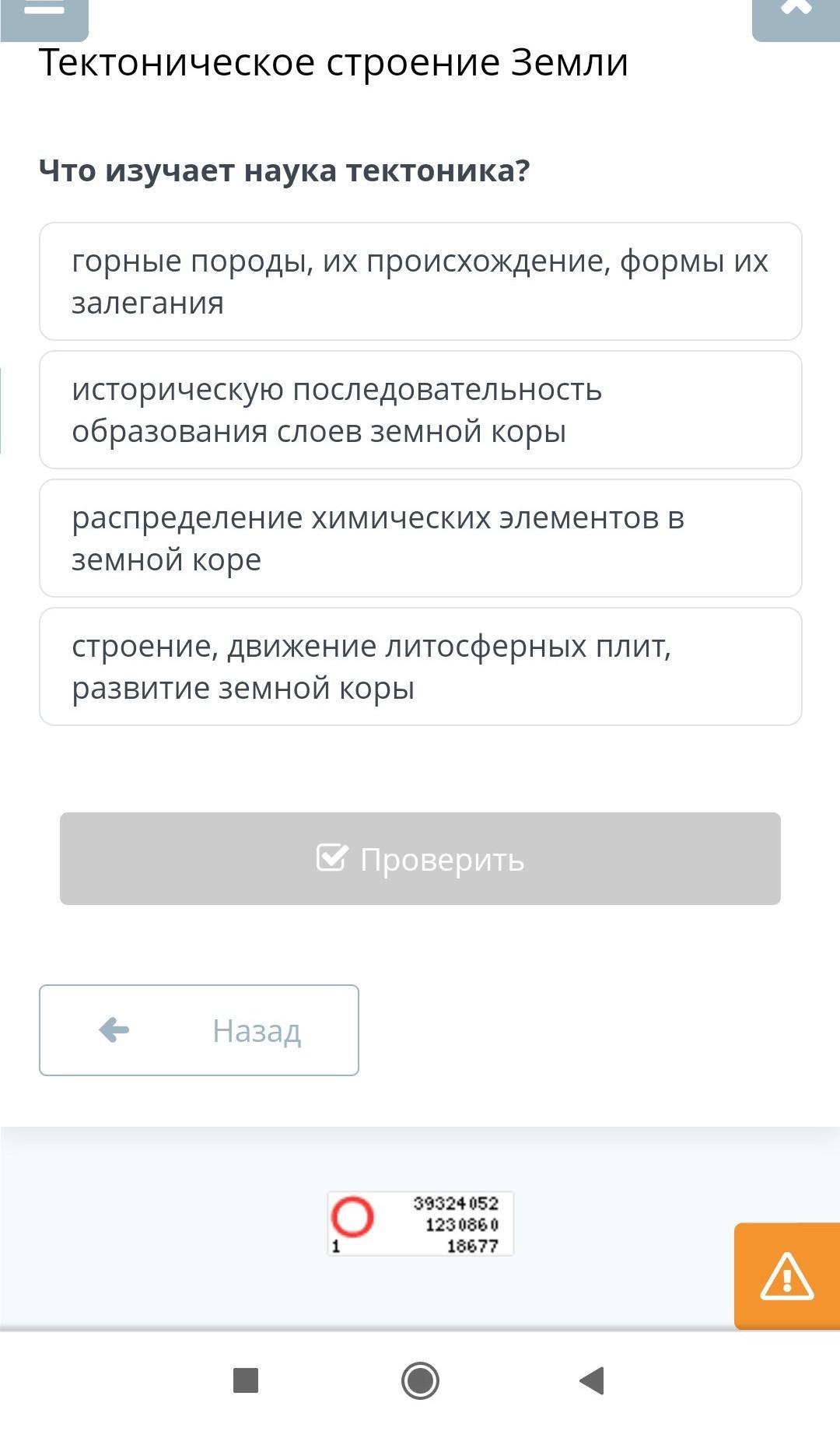Tap the system back triangle

click(x=592, y=1380)
